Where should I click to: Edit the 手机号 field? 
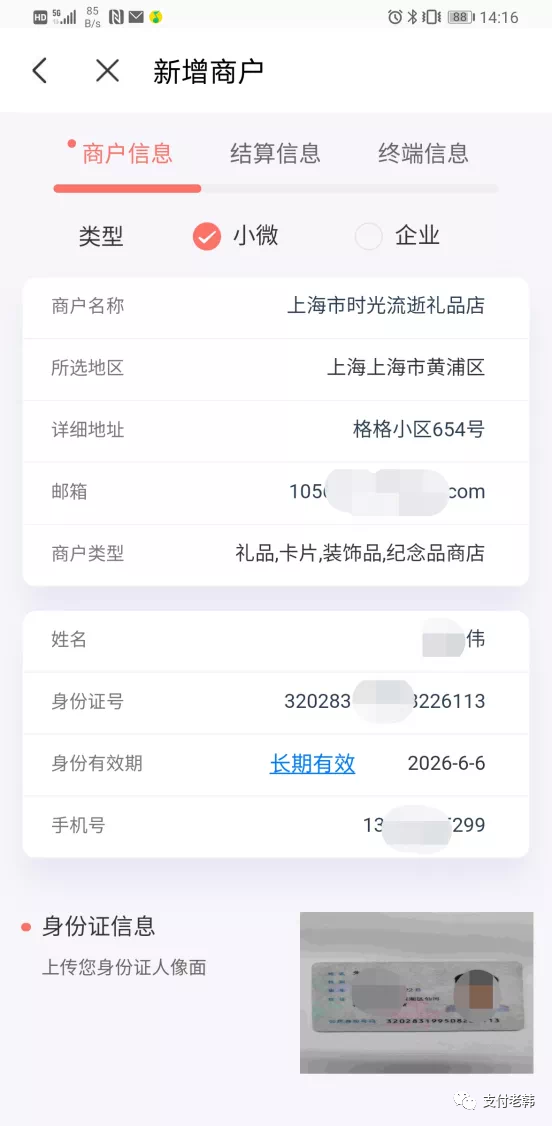pyautogui.click(x=276, y=825)
